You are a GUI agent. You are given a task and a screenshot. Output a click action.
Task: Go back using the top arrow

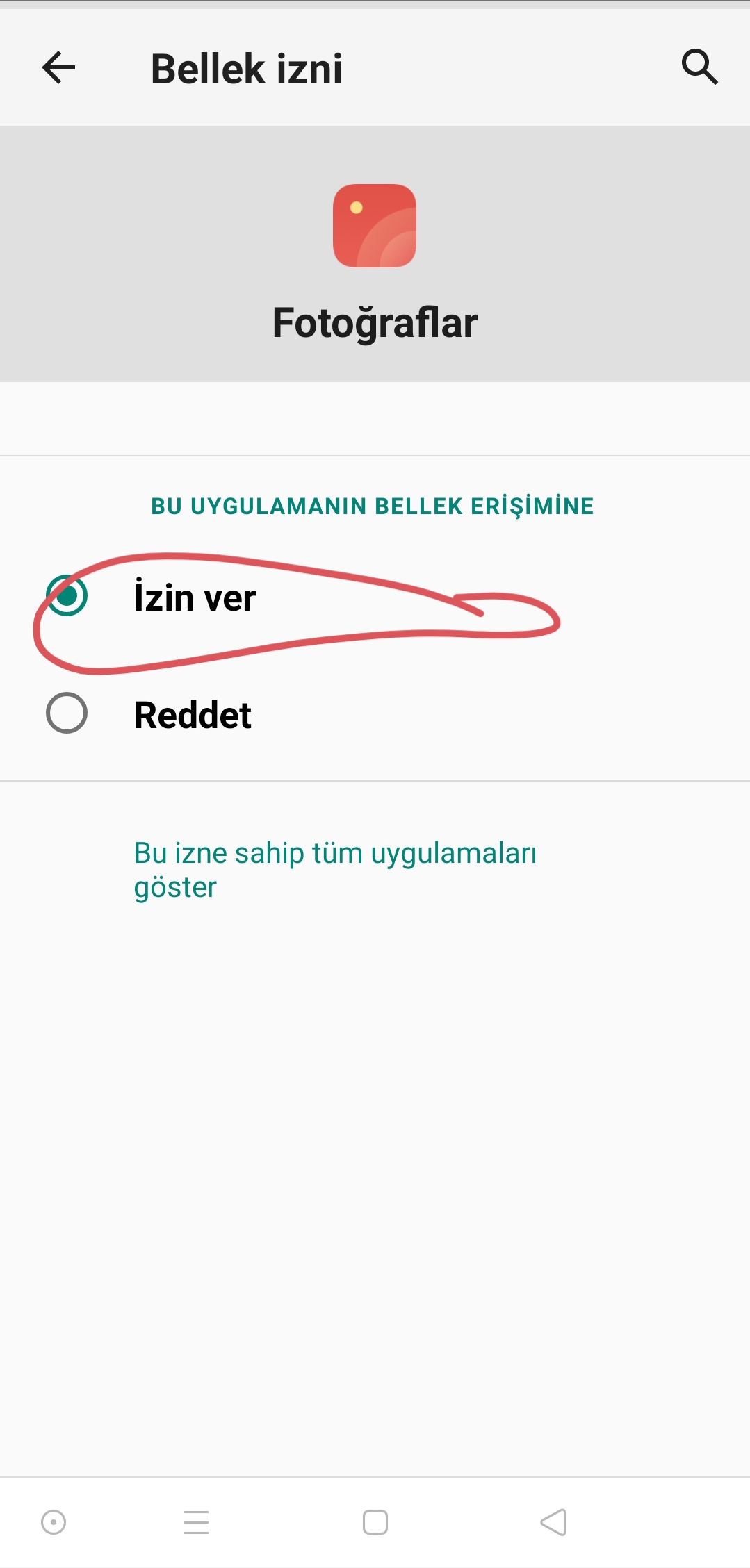pyautogui.click(x=58, y=68)
